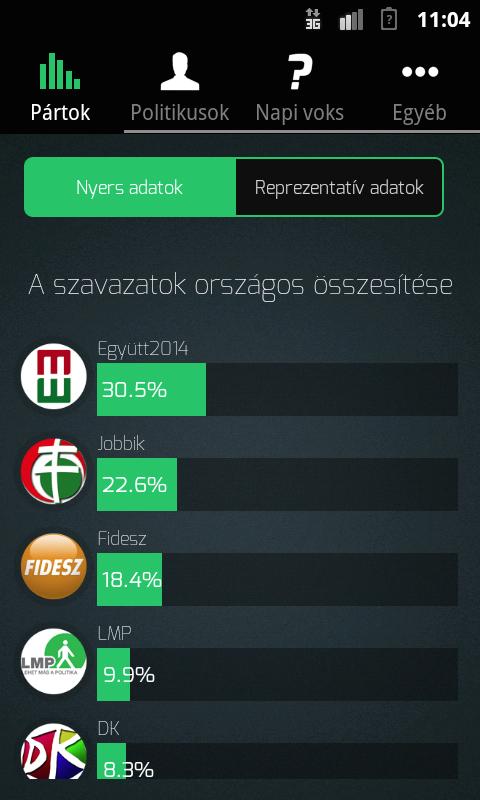Show Reprezentatív adatok results

[x=339, y=187]
